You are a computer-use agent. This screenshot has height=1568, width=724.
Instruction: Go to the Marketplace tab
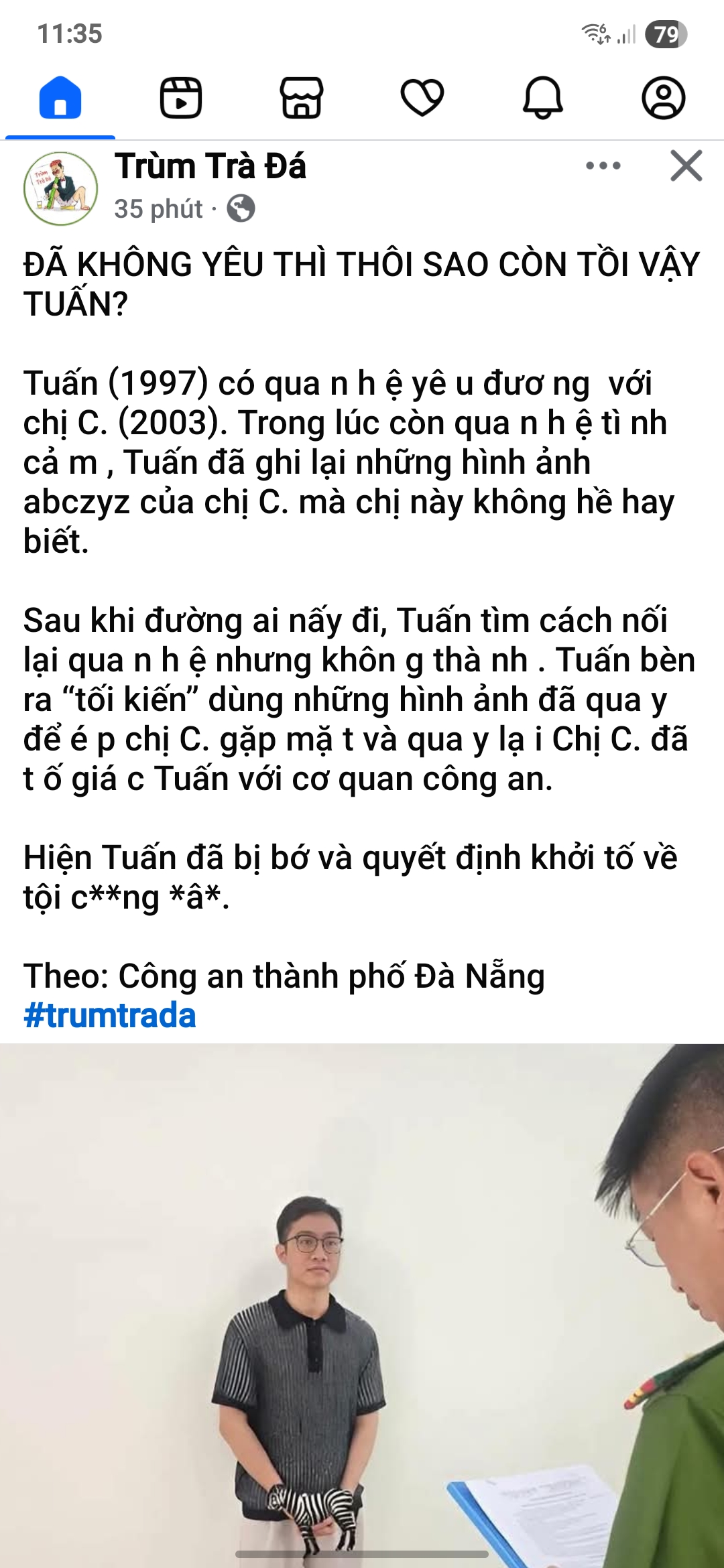click(302, 98)
